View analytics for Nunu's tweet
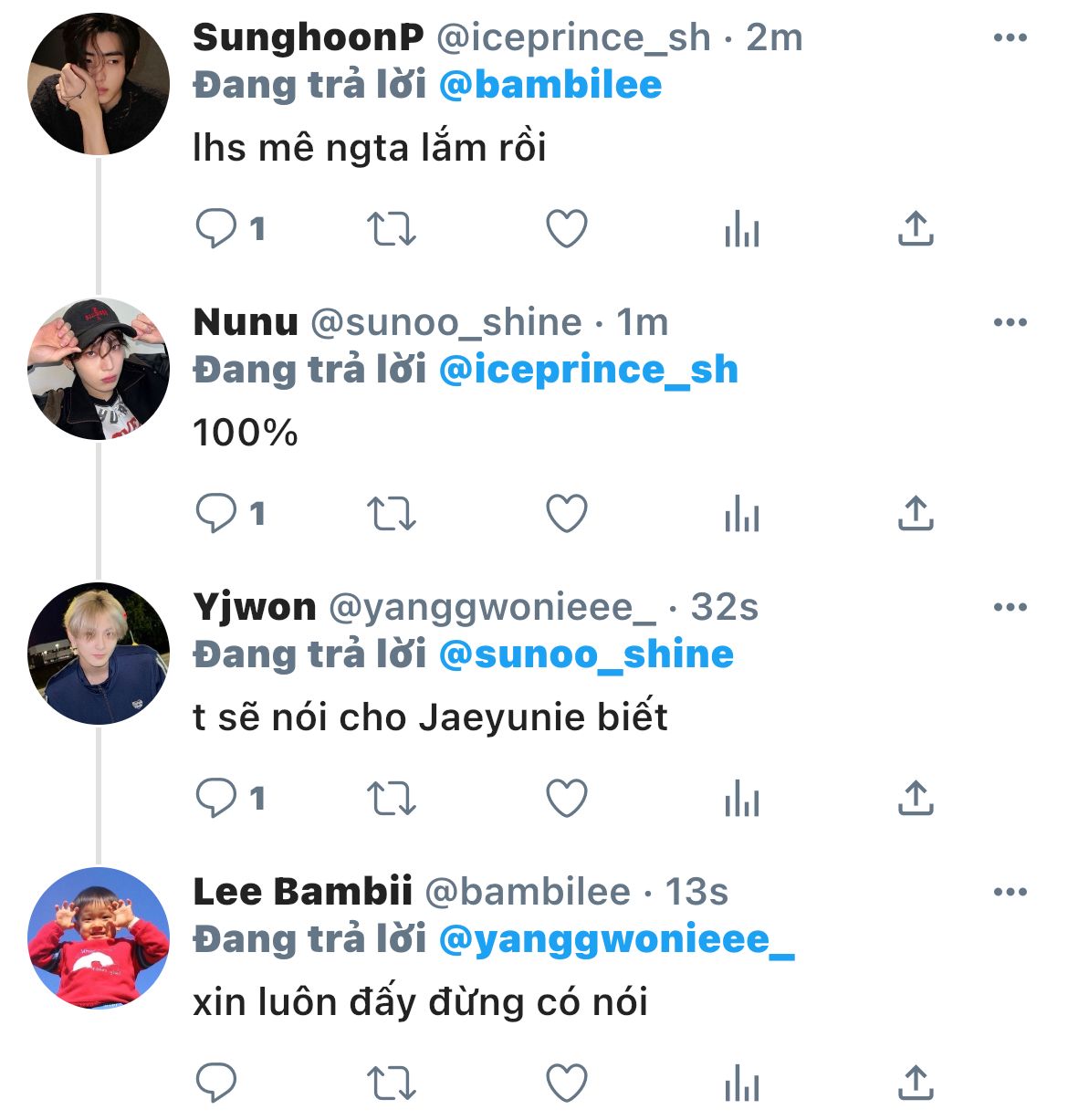The image size is (1068, 1120). click(741, 514)
